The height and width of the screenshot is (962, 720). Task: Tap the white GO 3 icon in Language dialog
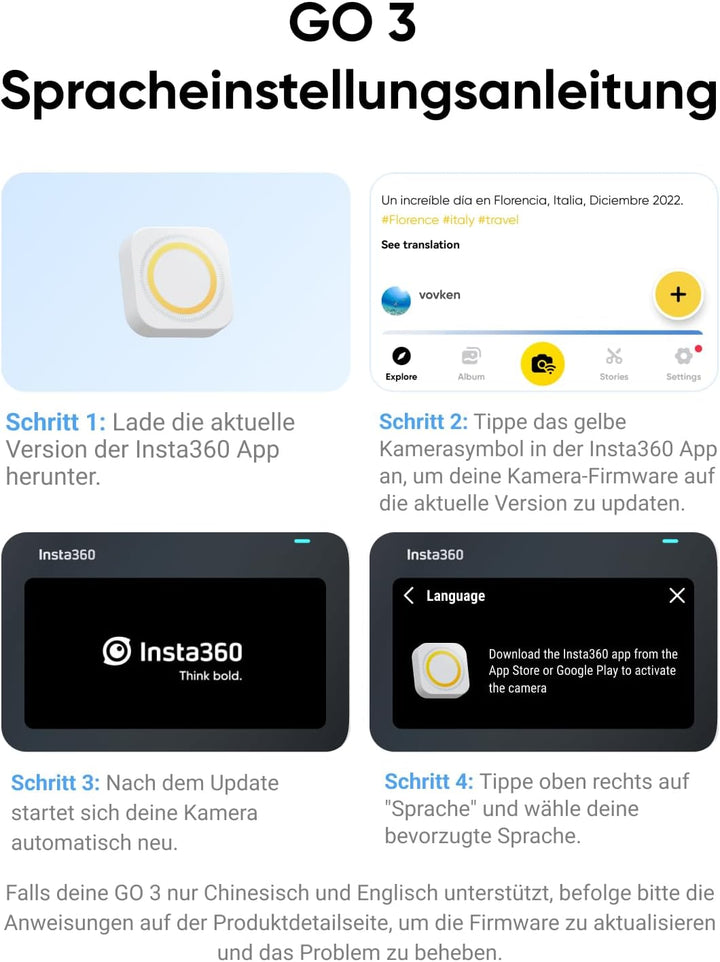[441, 671]
